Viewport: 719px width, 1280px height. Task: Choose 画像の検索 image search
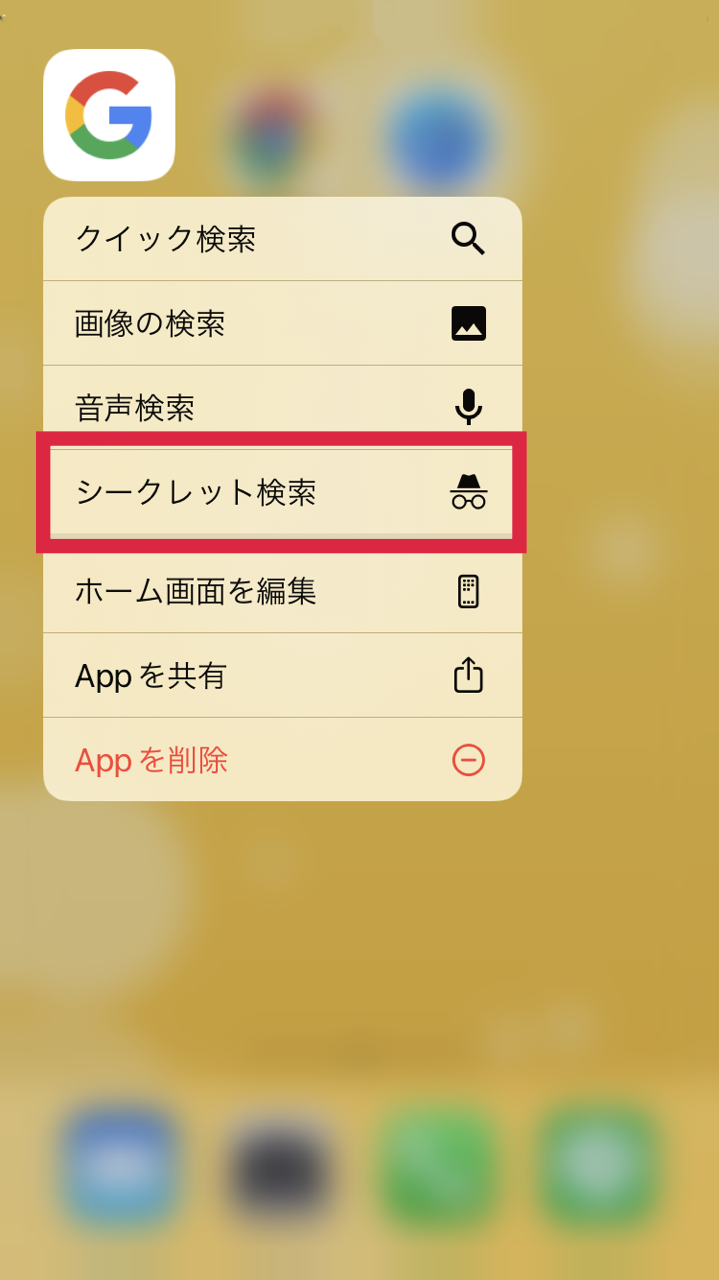[x=280, y=323]
